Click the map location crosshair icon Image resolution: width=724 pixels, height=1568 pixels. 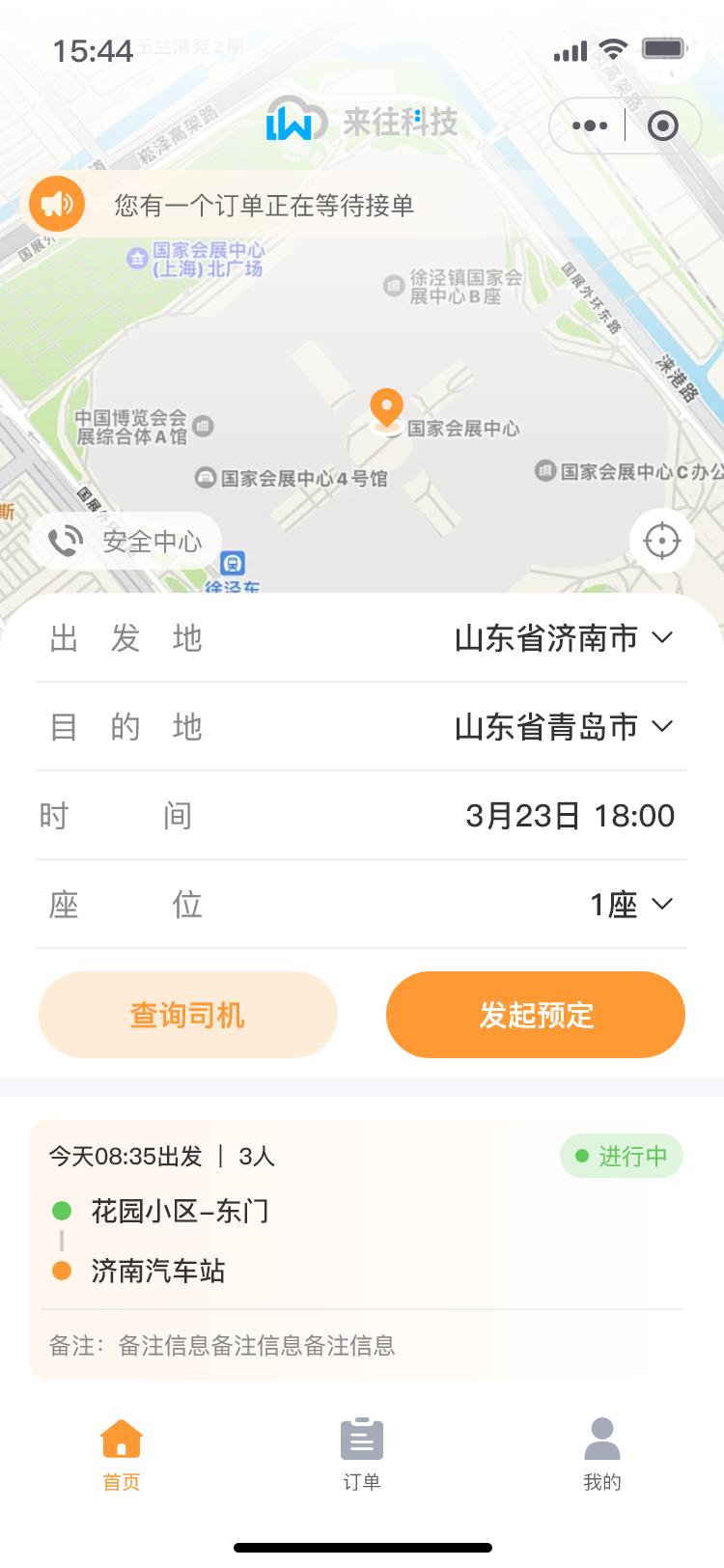661,541
